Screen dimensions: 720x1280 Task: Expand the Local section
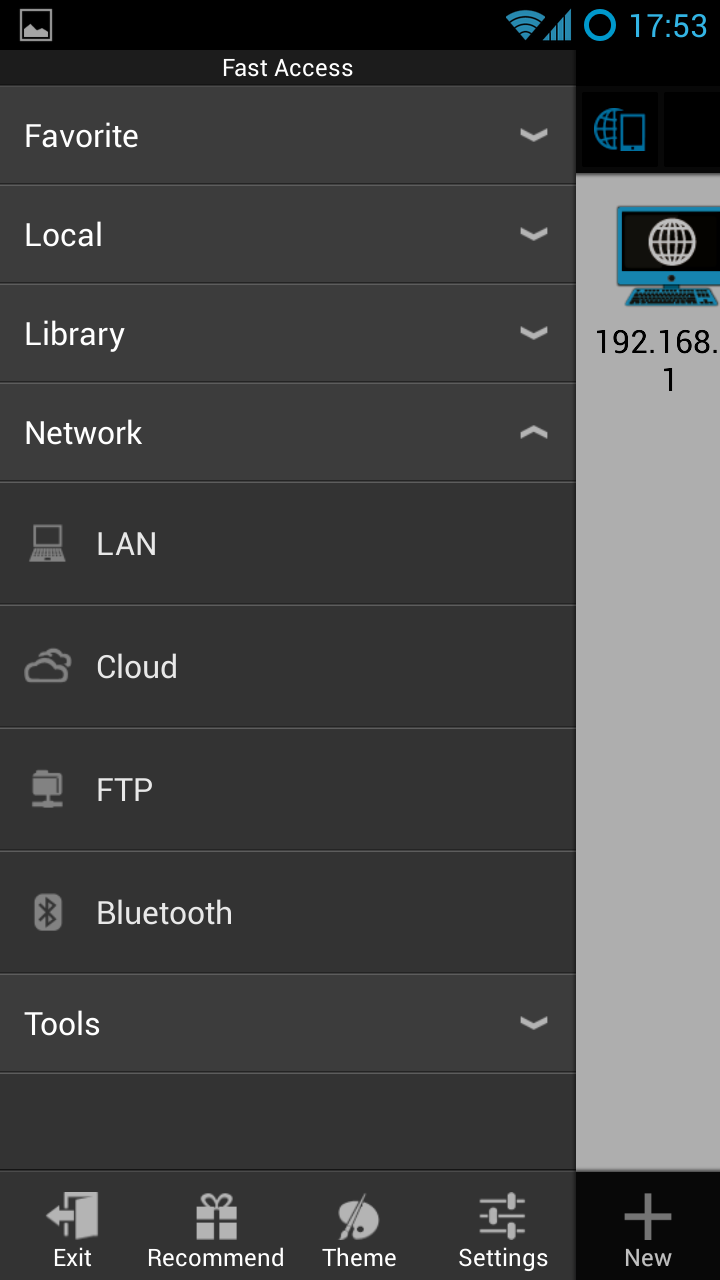coord(287,235)
